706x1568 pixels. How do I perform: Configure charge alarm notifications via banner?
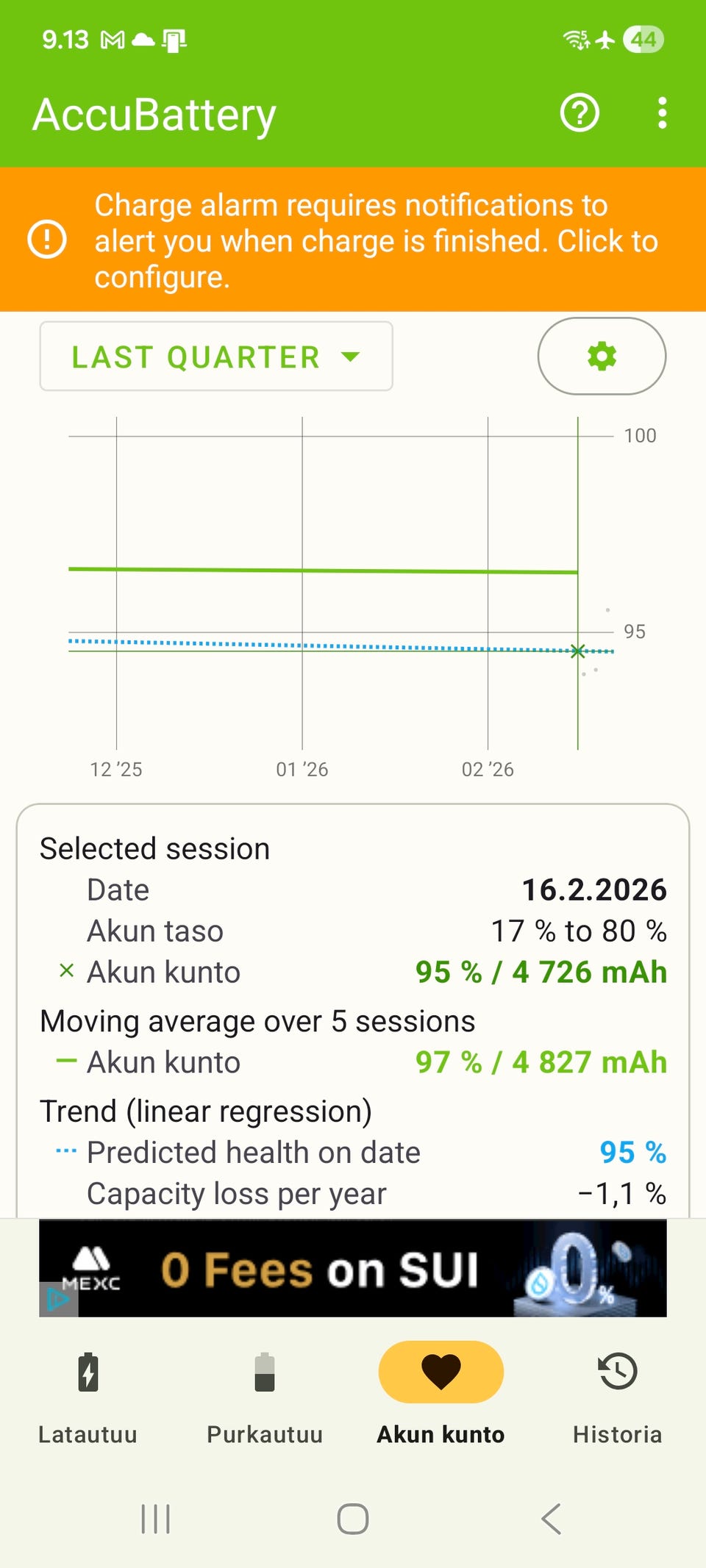pyautogui.click(x=353, y=240)
